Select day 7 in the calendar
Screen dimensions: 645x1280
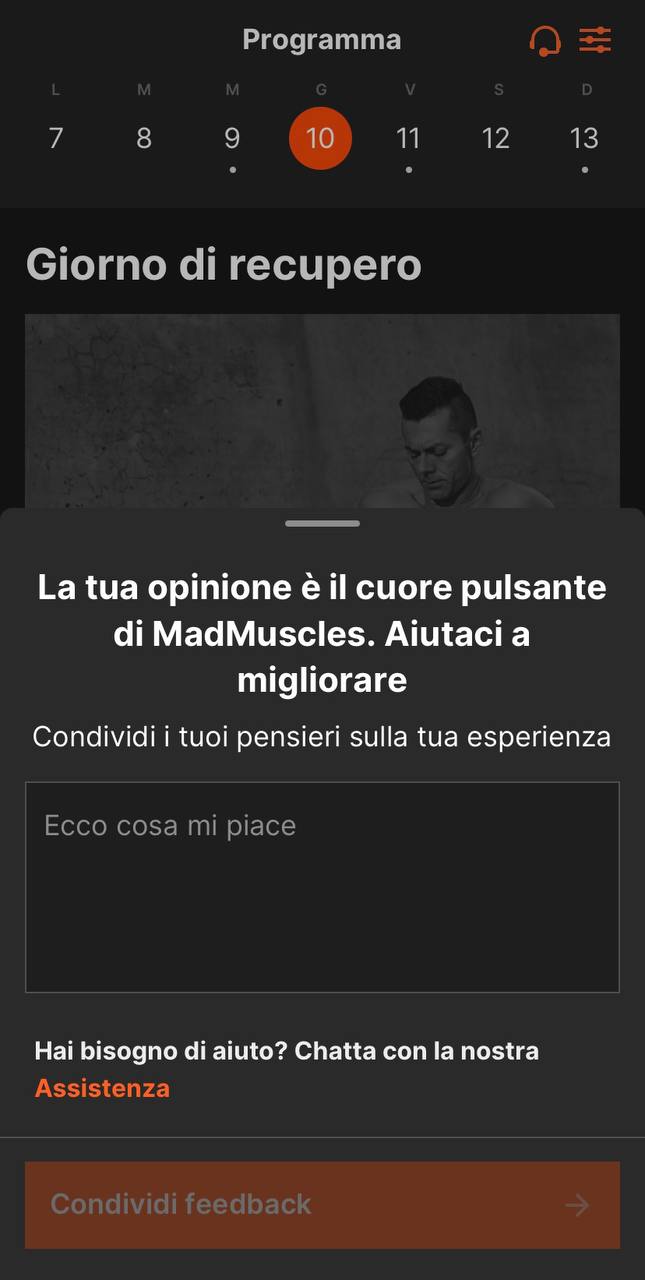[56, 138]
